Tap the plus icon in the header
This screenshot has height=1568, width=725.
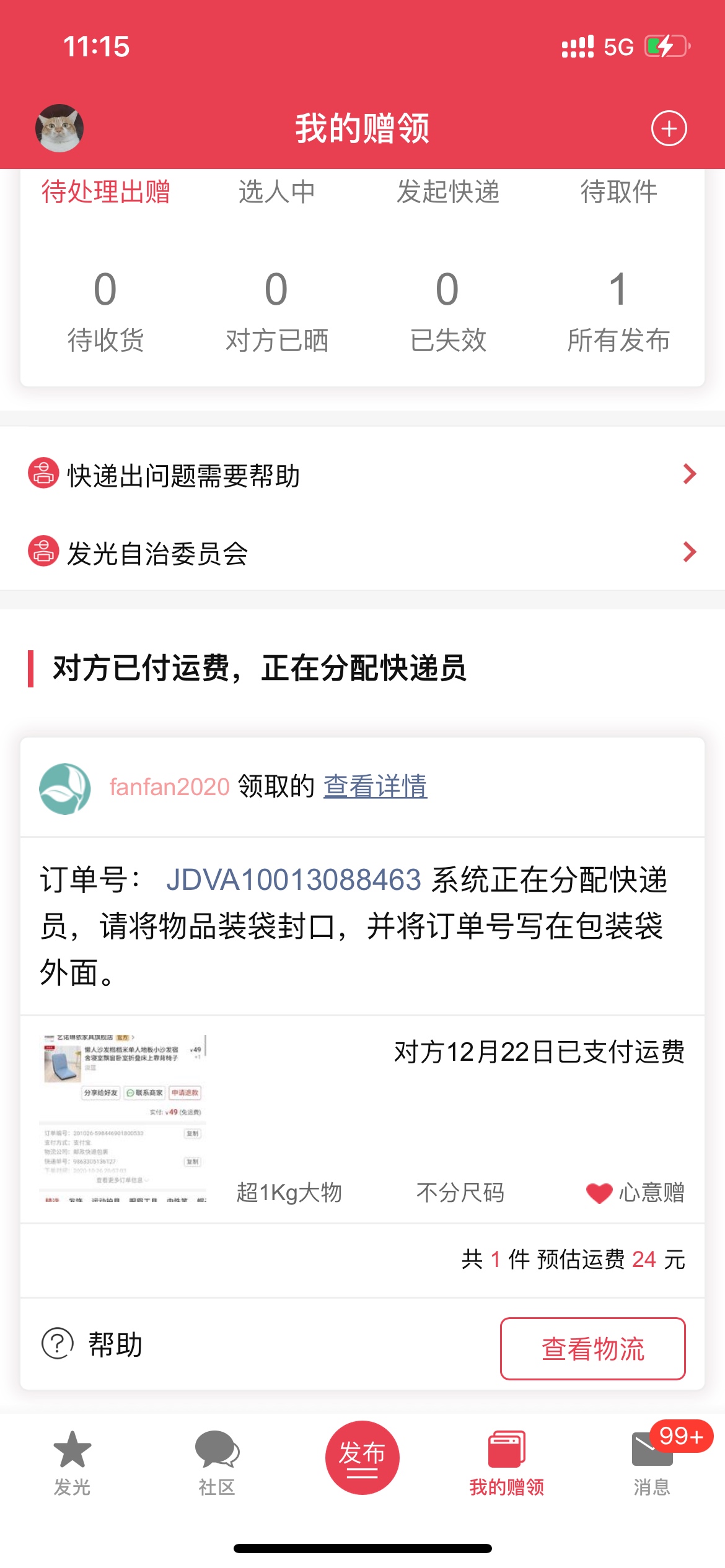tap(669, 129)
